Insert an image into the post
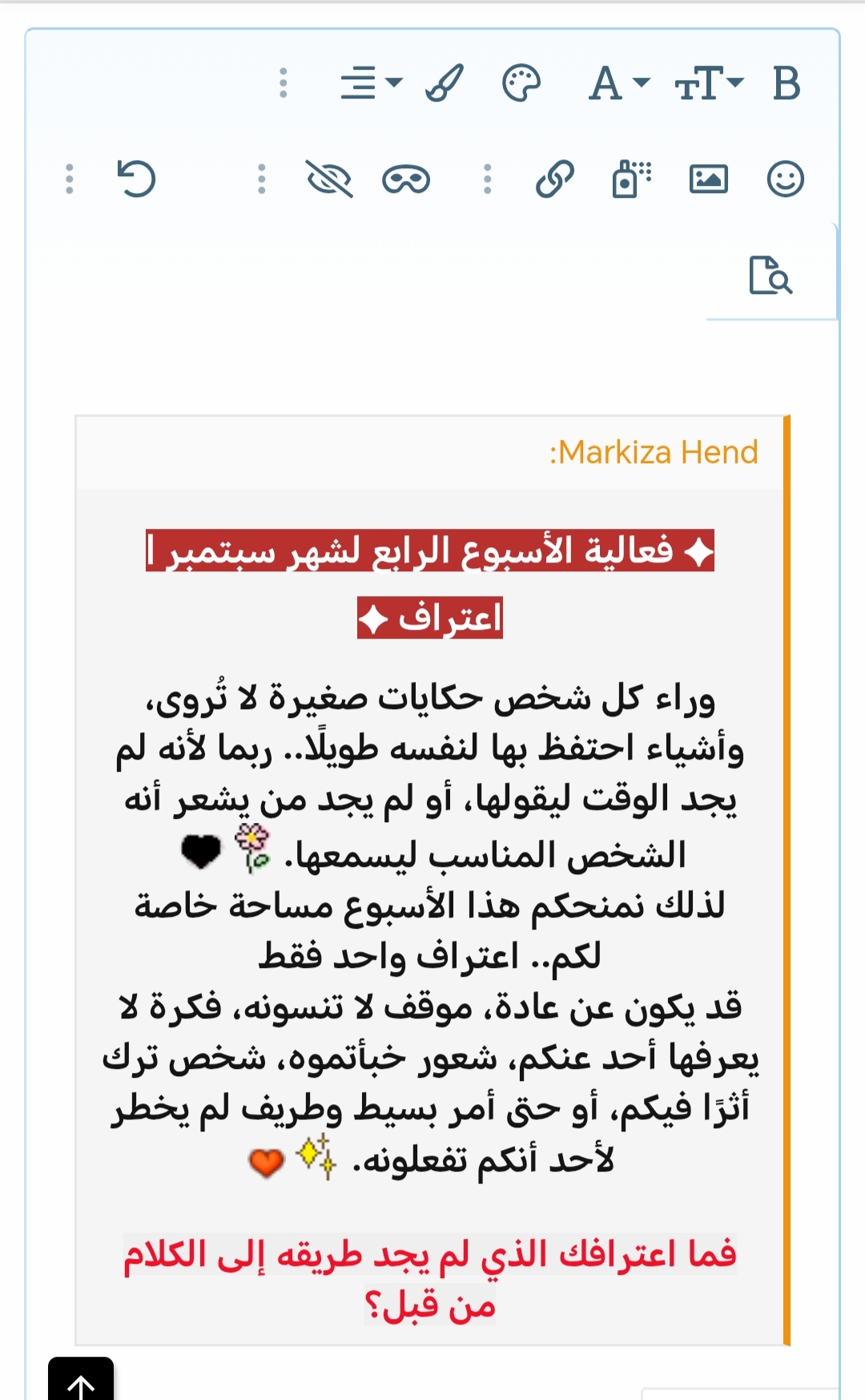This screenshot has width=865, height=1400. pyautogui.click(x=709, y=179)
